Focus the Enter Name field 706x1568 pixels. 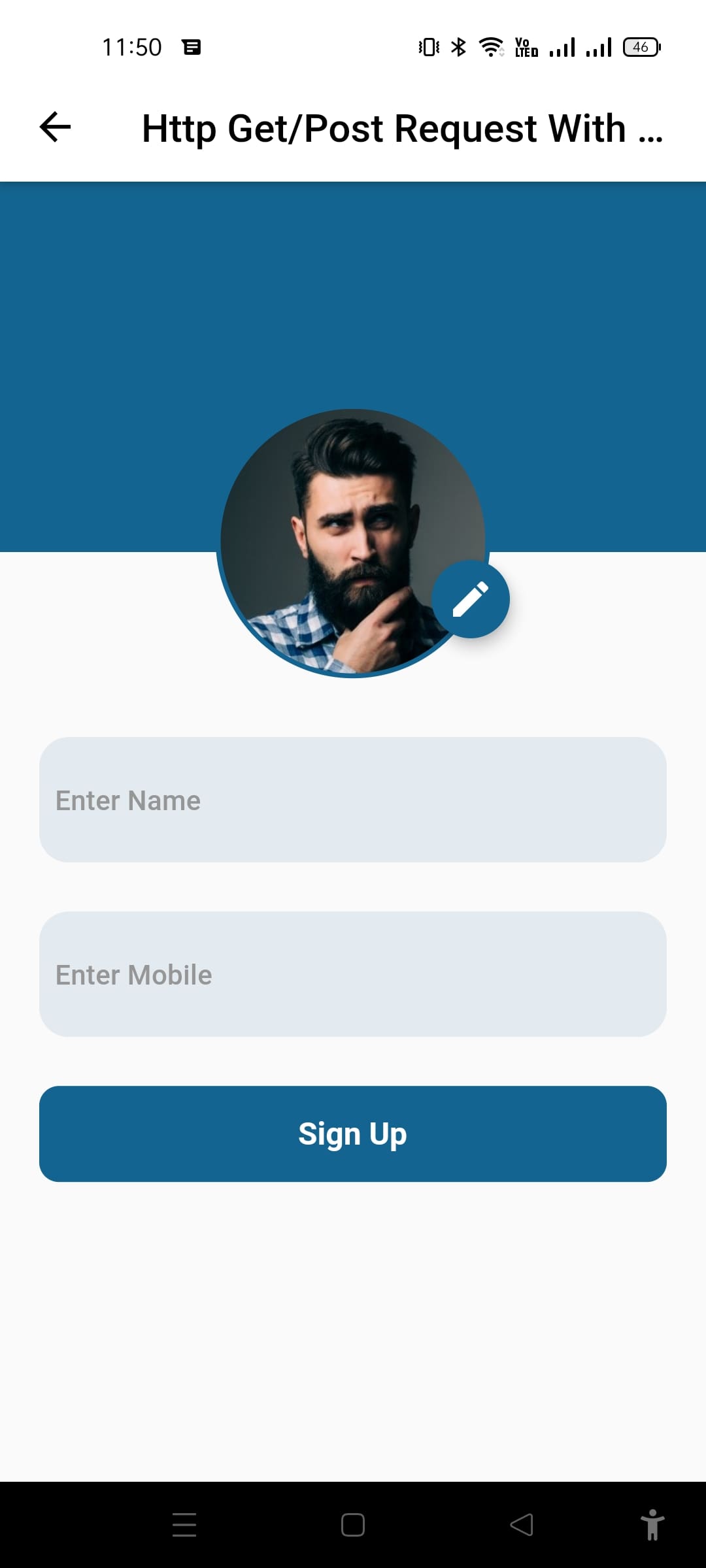(x=353, y=800)
